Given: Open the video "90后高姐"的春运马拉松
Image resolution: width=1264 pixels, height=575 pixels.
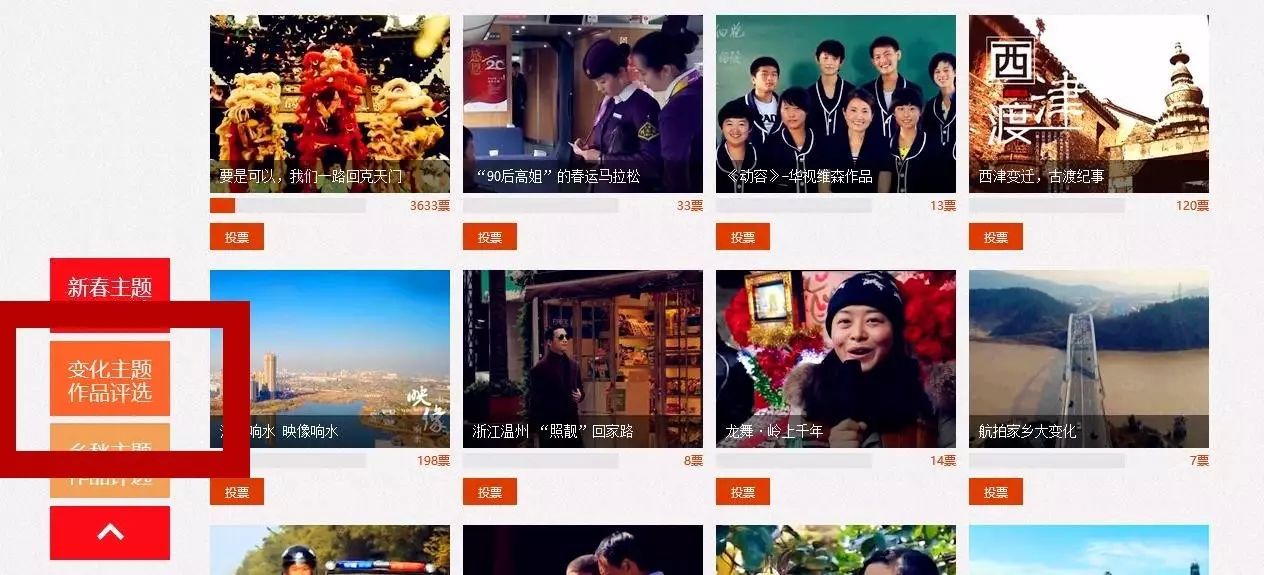Looking at the screenshot, I should coord(582,103).
